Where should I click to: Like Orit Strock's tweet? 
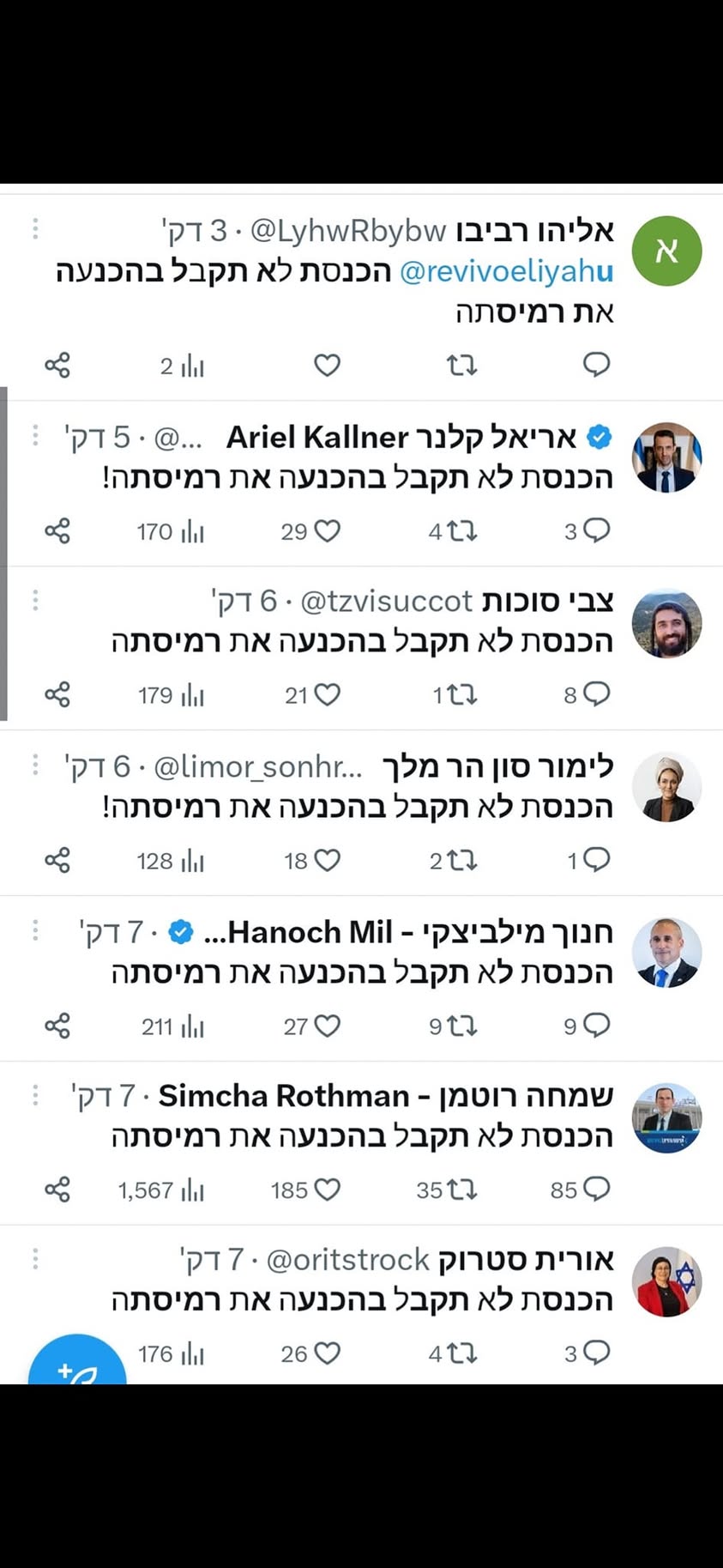(x=326, y=1353)
